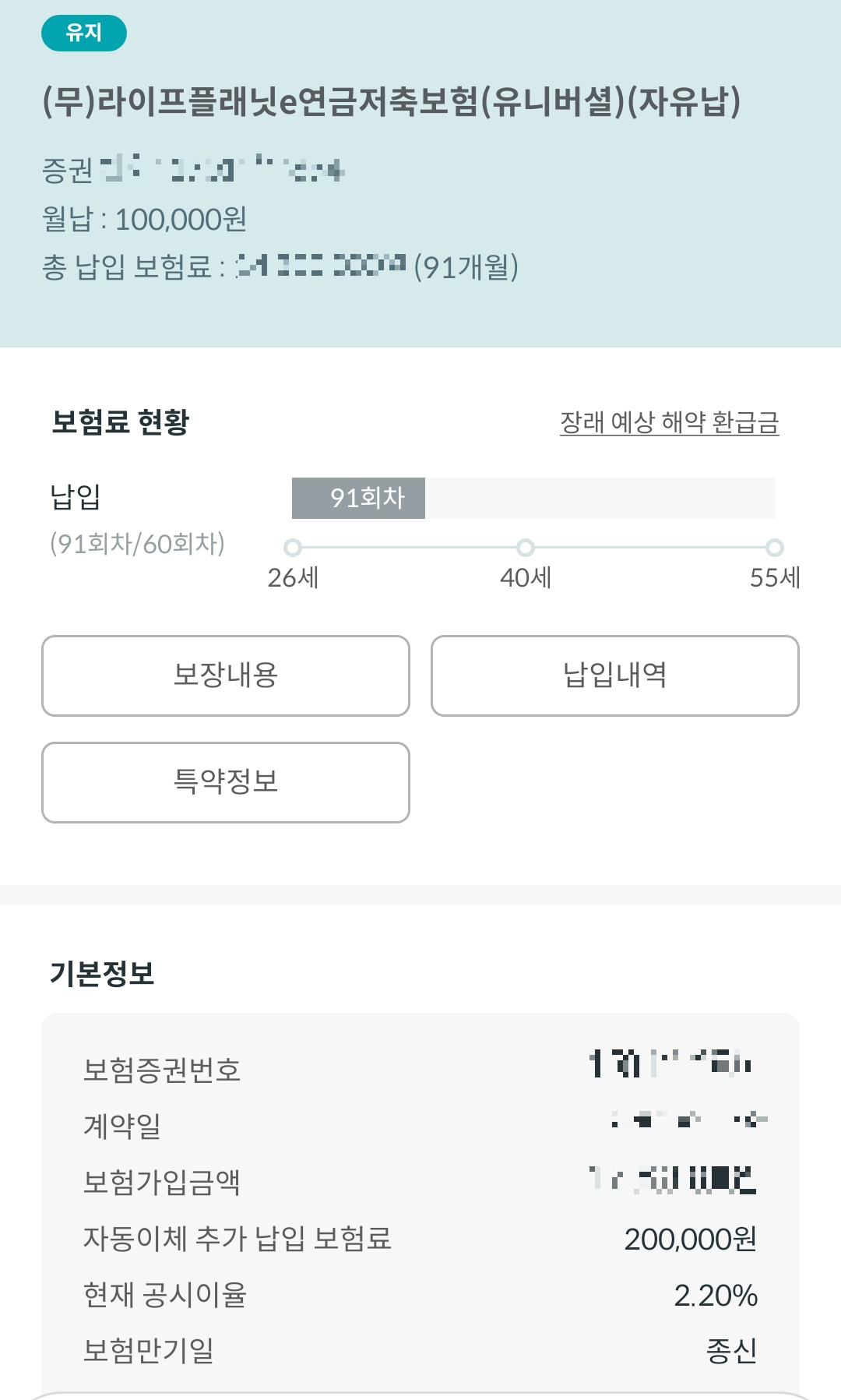This screenshot has height=1400, width=841.
Task: Select the 자동이체 추가 납입 보험료 200,000원 value
Action: pyautogui.click(x=692, y=1239)
